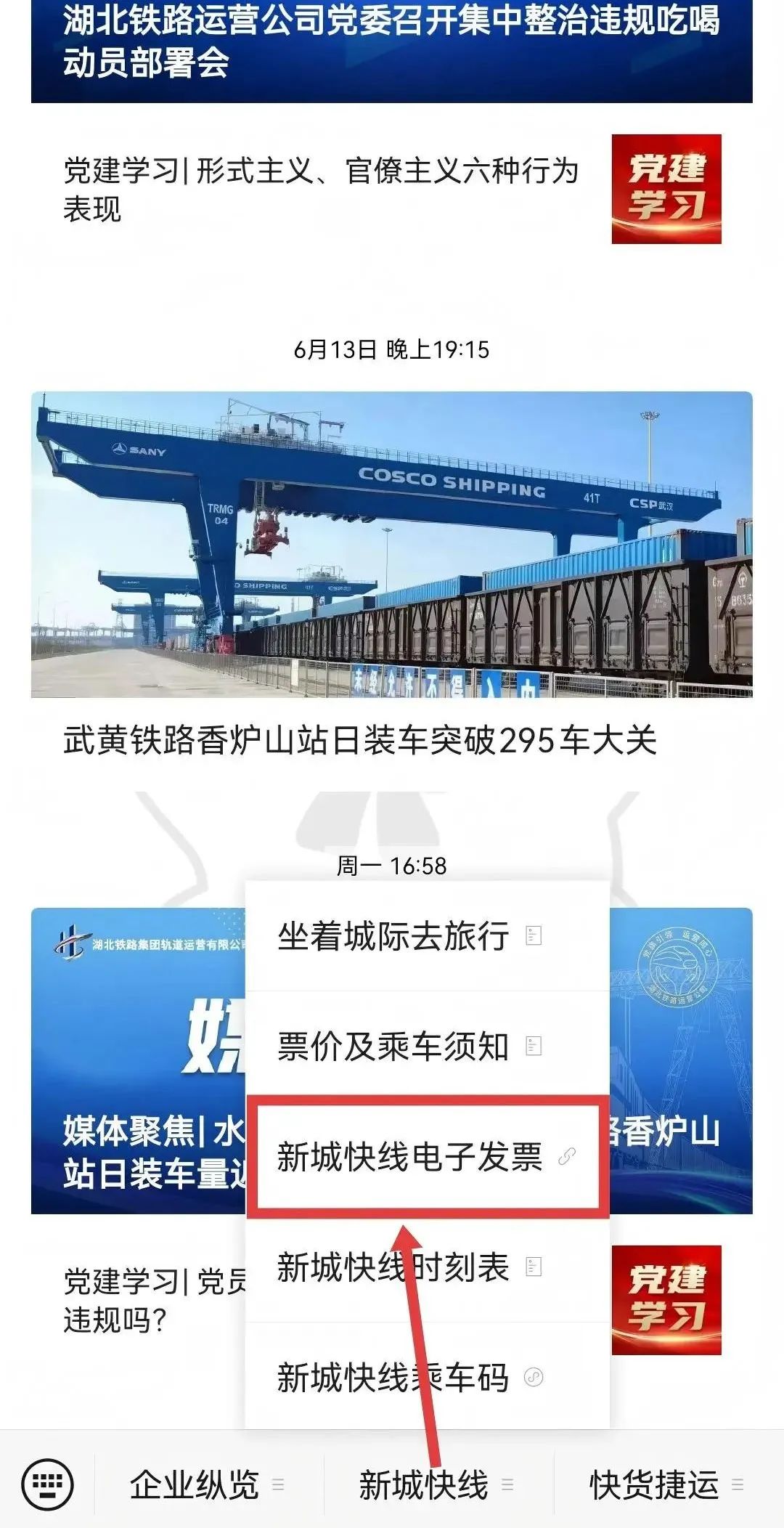784x1528 pixels.
Task: Open article 武黄铁路香炉山站日装车突破295车大关
Action: 359,741
